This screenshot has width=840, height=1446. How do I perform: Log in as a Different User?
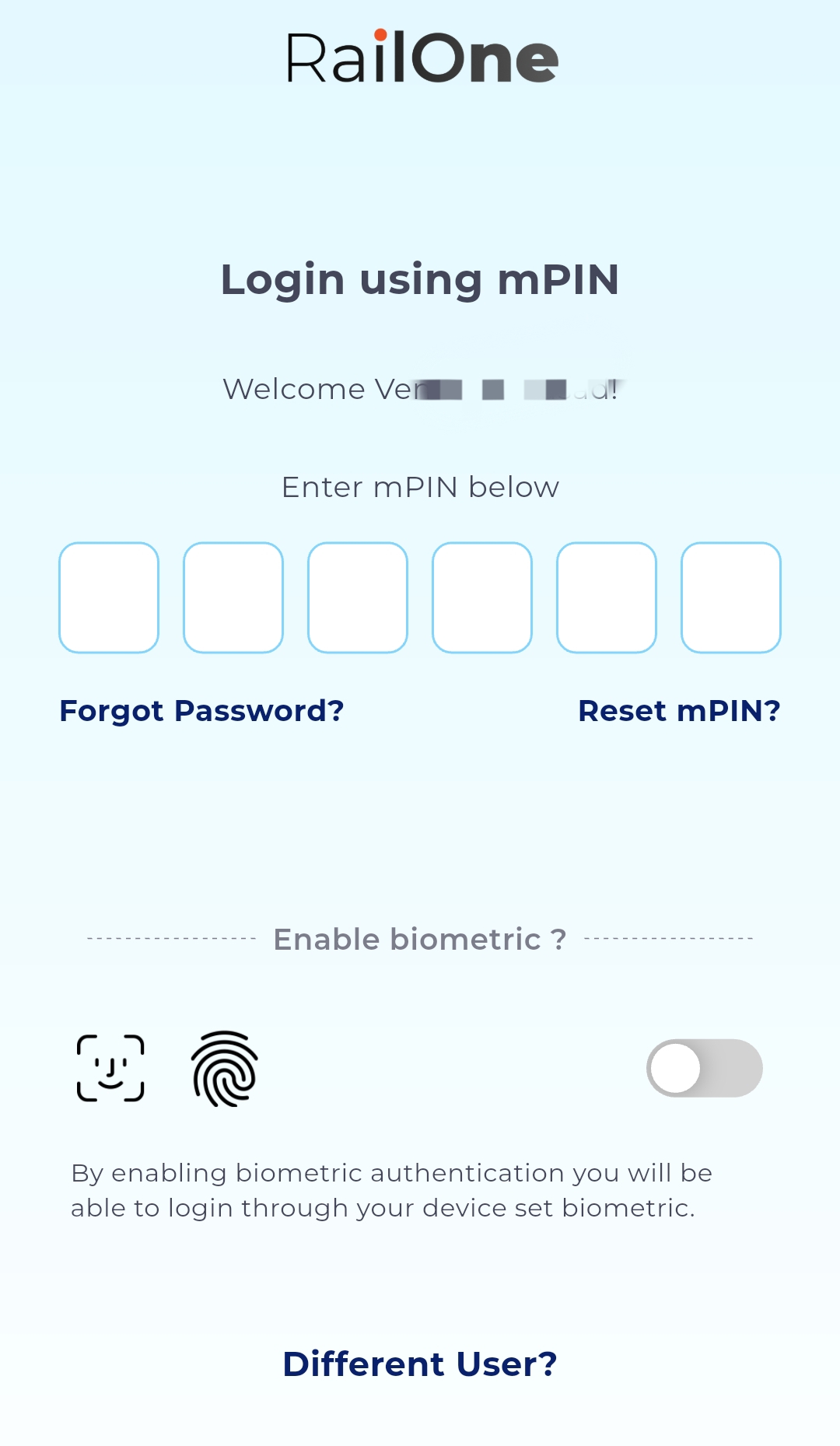pyautogui.click(x=420, y=1364)
